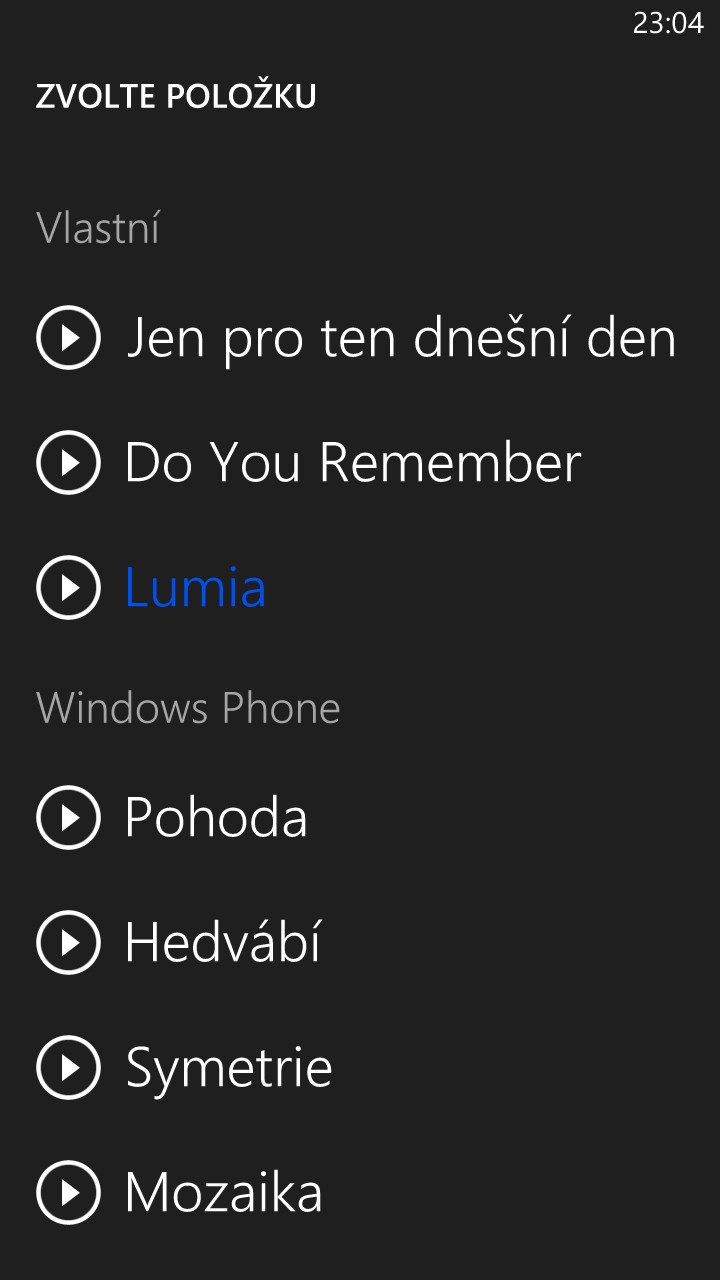Image resolution: width=720 pixels, height=1280 pixels.
Task: Preview the Symetrie tone
Action: (x=68, y=1067)
